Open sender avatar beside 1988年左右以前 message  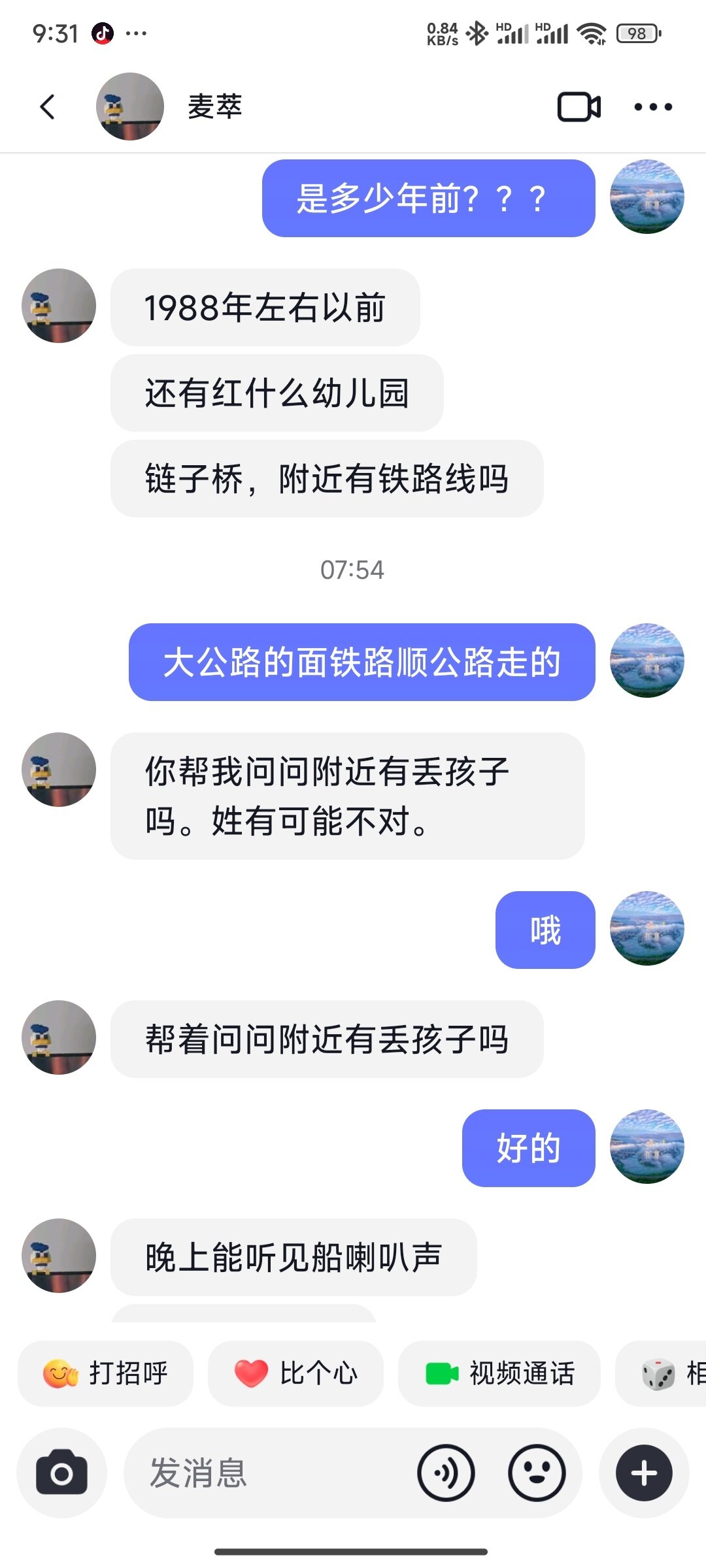59,306
